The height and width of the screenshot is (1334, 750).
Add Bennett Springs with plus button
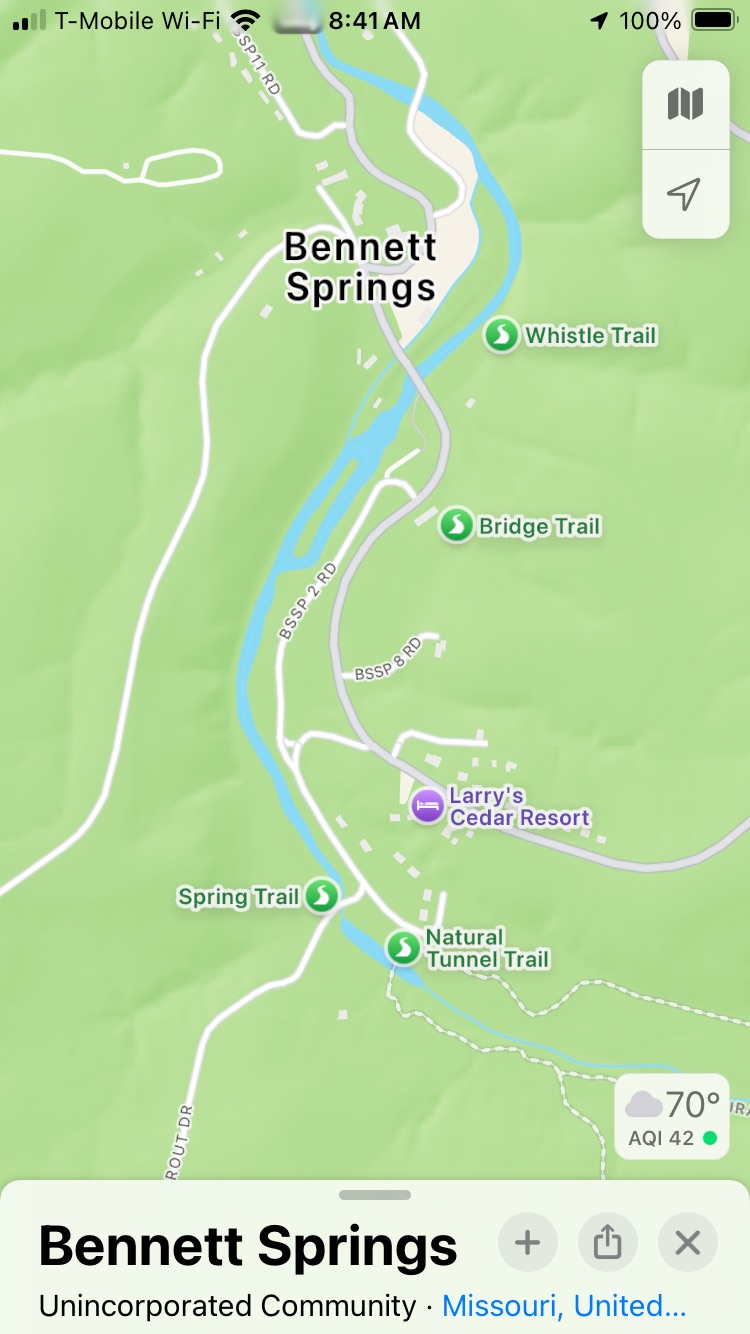(x=527, y=1243)
